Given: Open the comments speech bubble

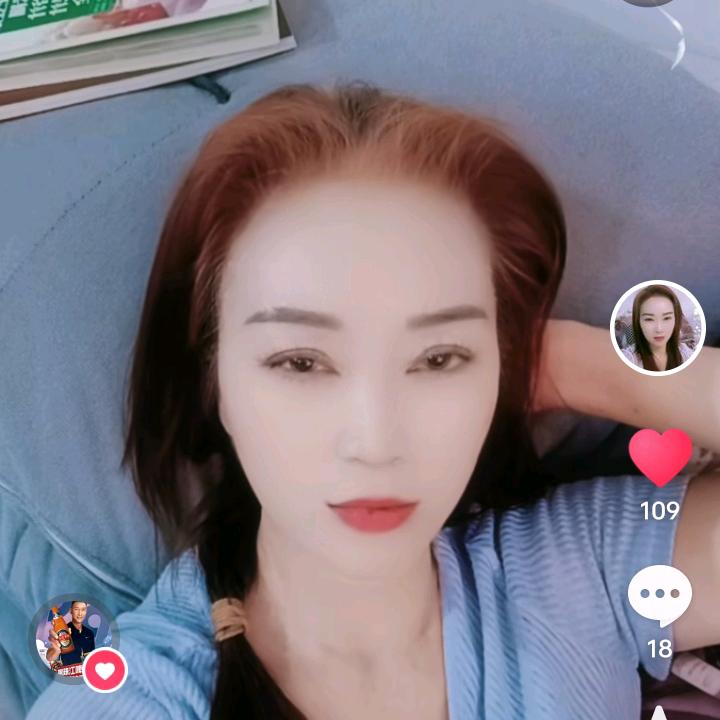Looking at the screenshot, I should pos(660,596).
